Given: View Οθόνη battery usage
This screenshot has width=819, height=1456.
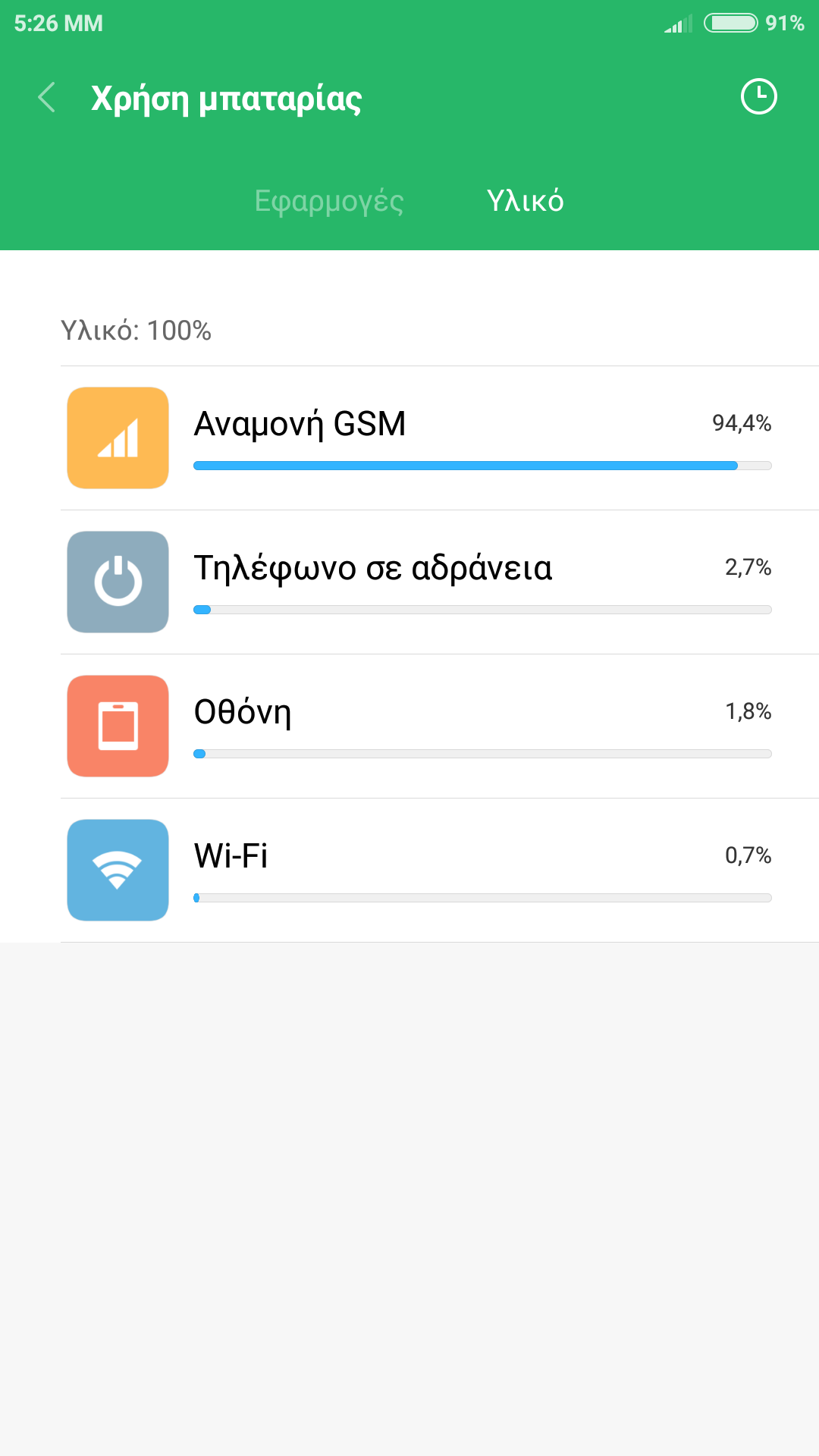Looking at the screenshot, I should pyautogui.click(x=440, y=726).
